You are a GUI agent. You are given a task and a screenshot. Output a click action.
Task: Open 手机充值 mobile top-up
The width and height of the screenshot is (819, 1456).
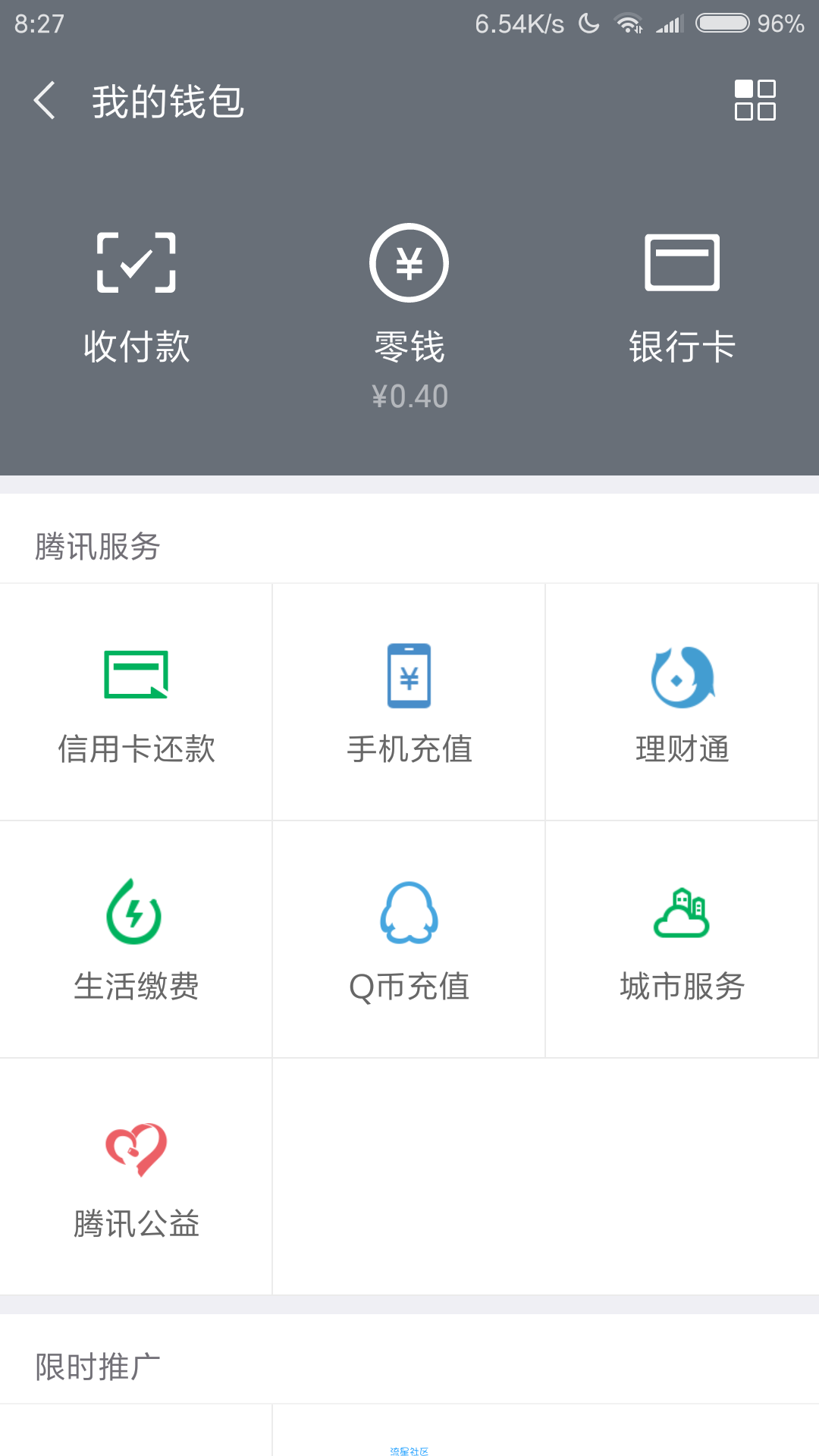point(409,702)
